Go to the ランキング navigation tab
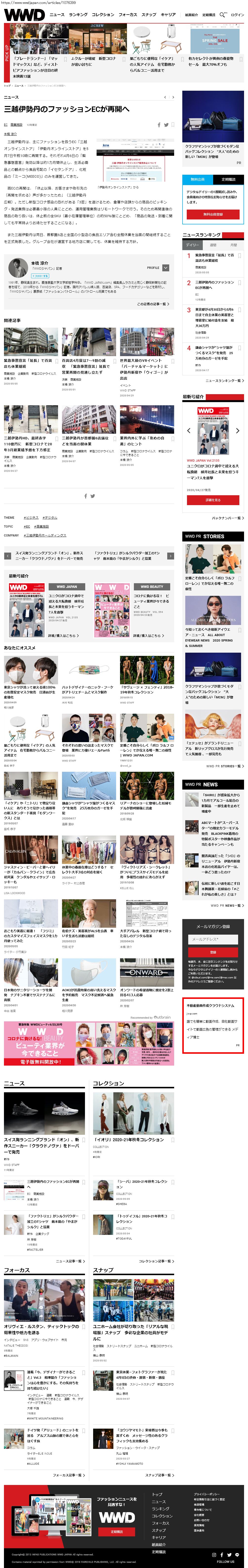The width and height of the screenshot is (248, 1568). point(78,15)
